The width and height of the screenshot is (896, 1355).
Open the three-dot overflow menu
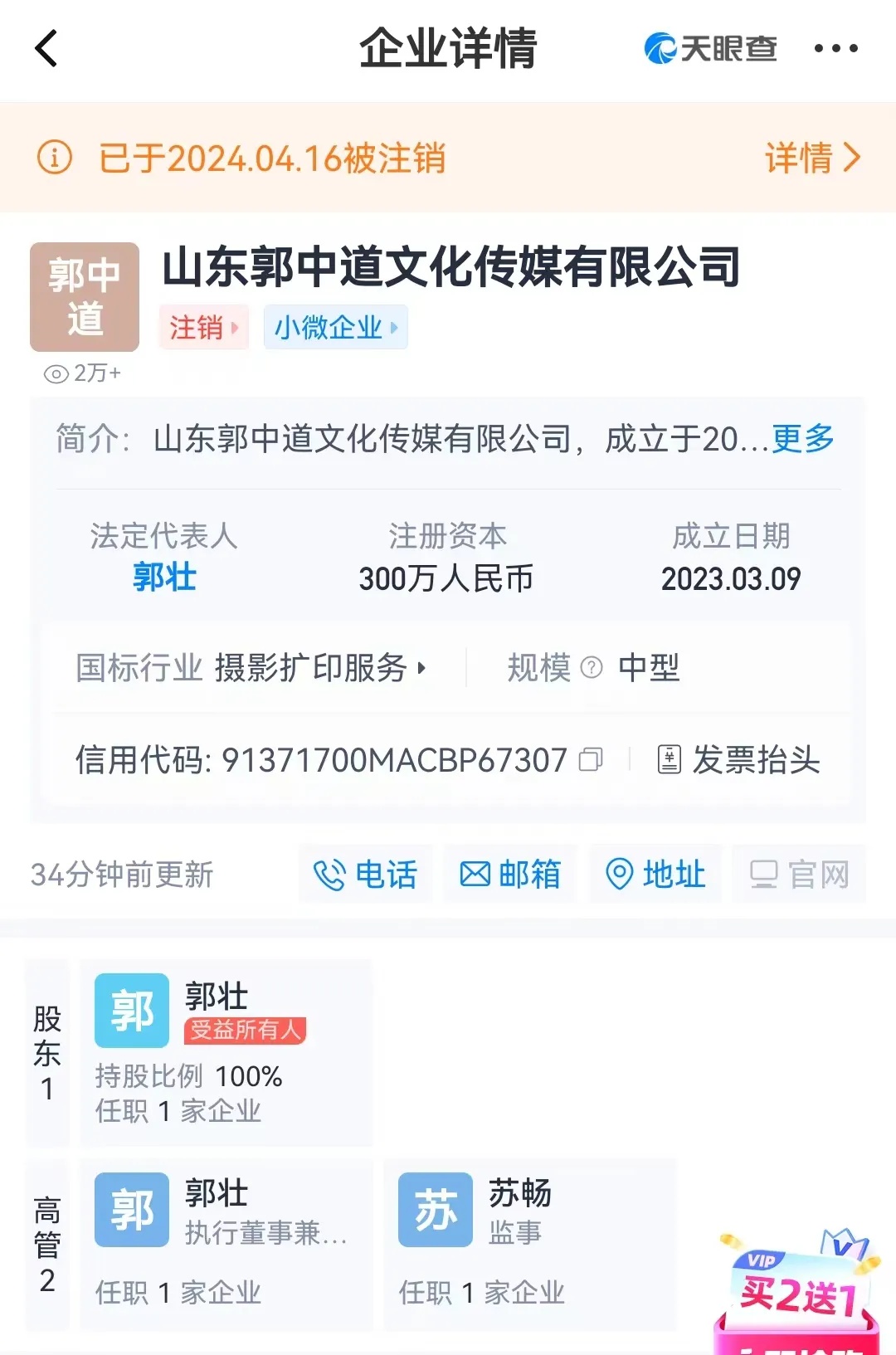tap(835, 48)
